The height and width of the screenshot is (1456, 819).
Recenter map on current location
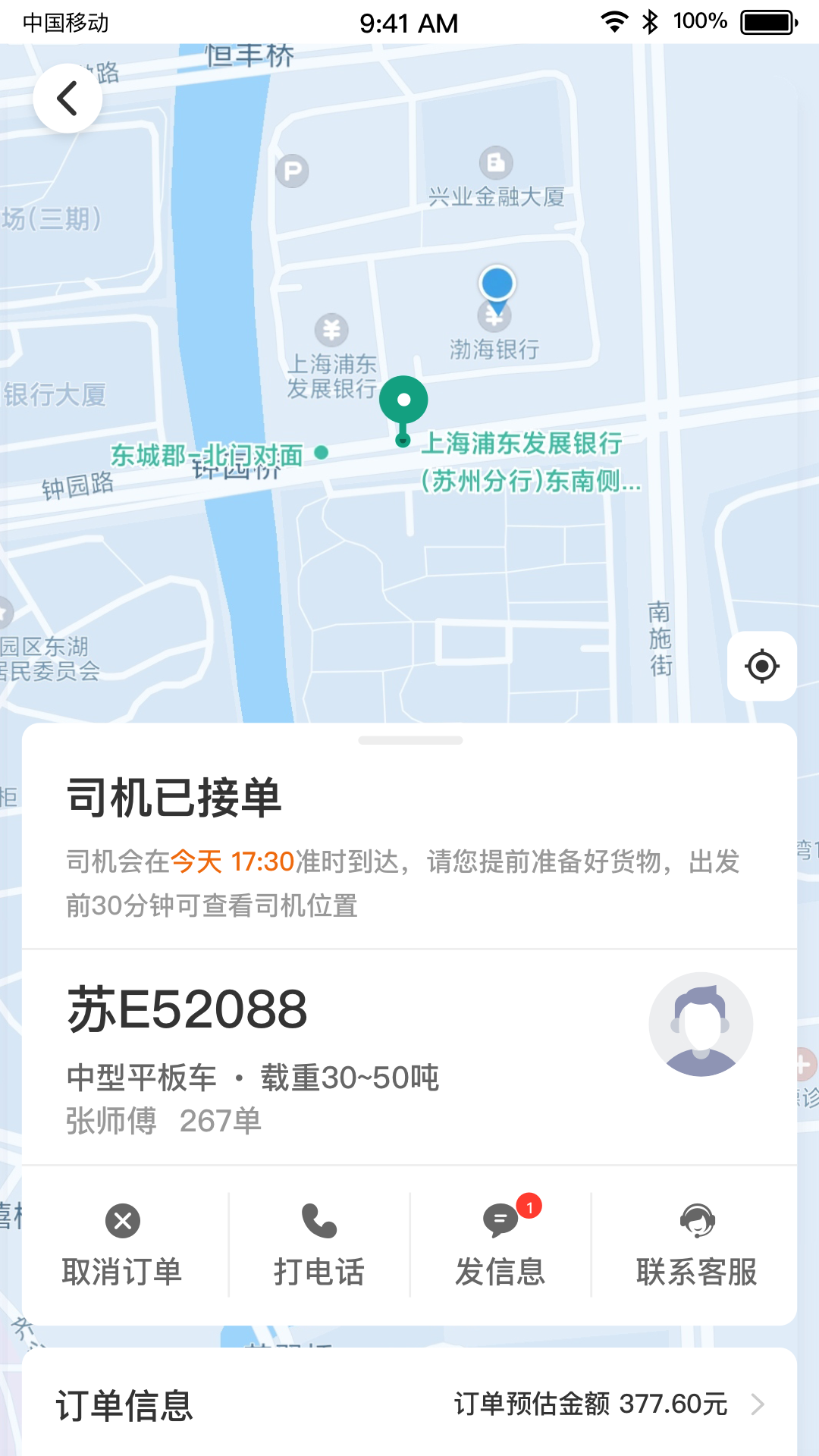pyautogui.click(x=761, y=667)
